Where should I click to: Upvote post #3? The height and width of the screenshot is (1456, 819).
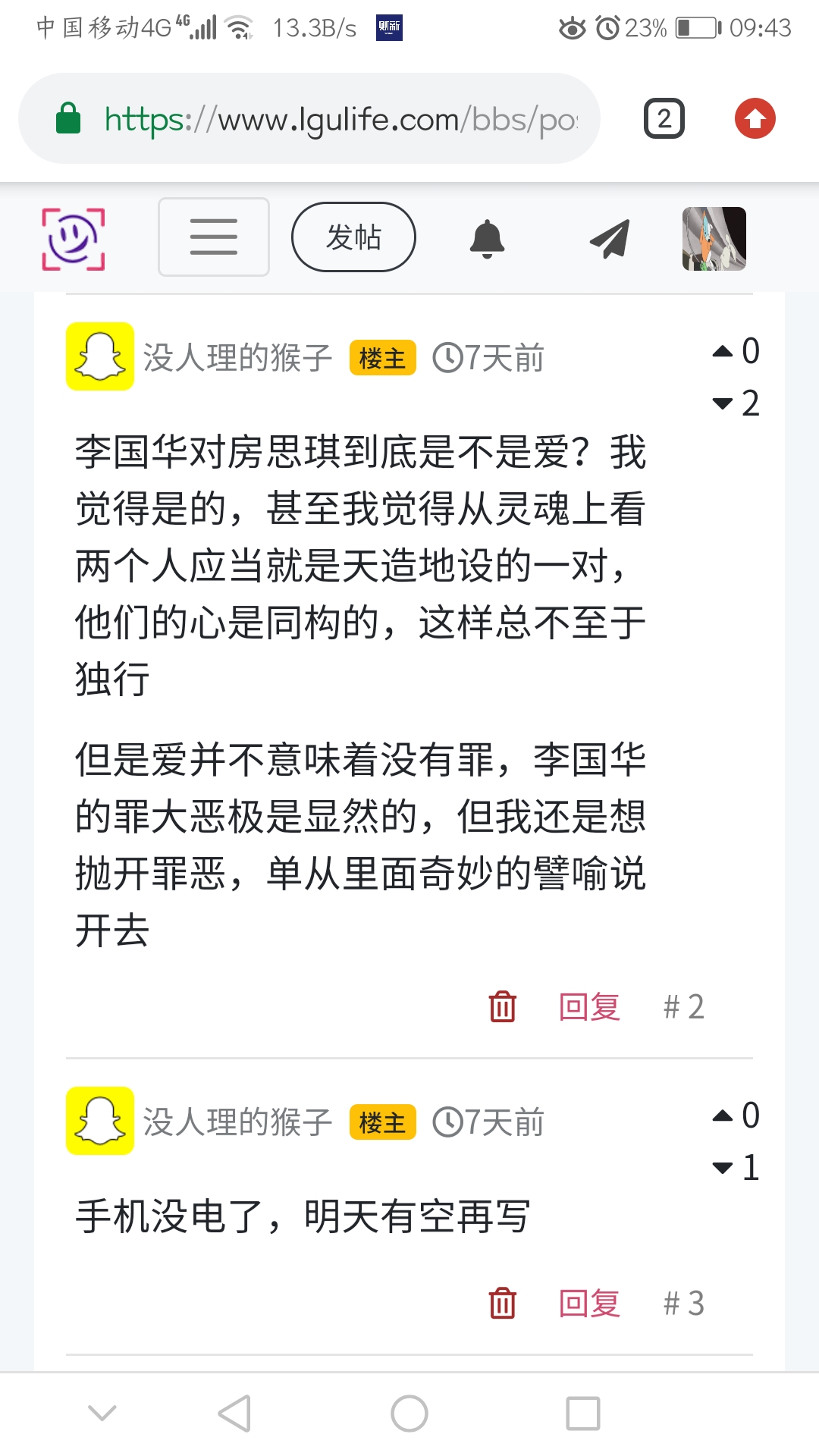[x=723, y=1116]
